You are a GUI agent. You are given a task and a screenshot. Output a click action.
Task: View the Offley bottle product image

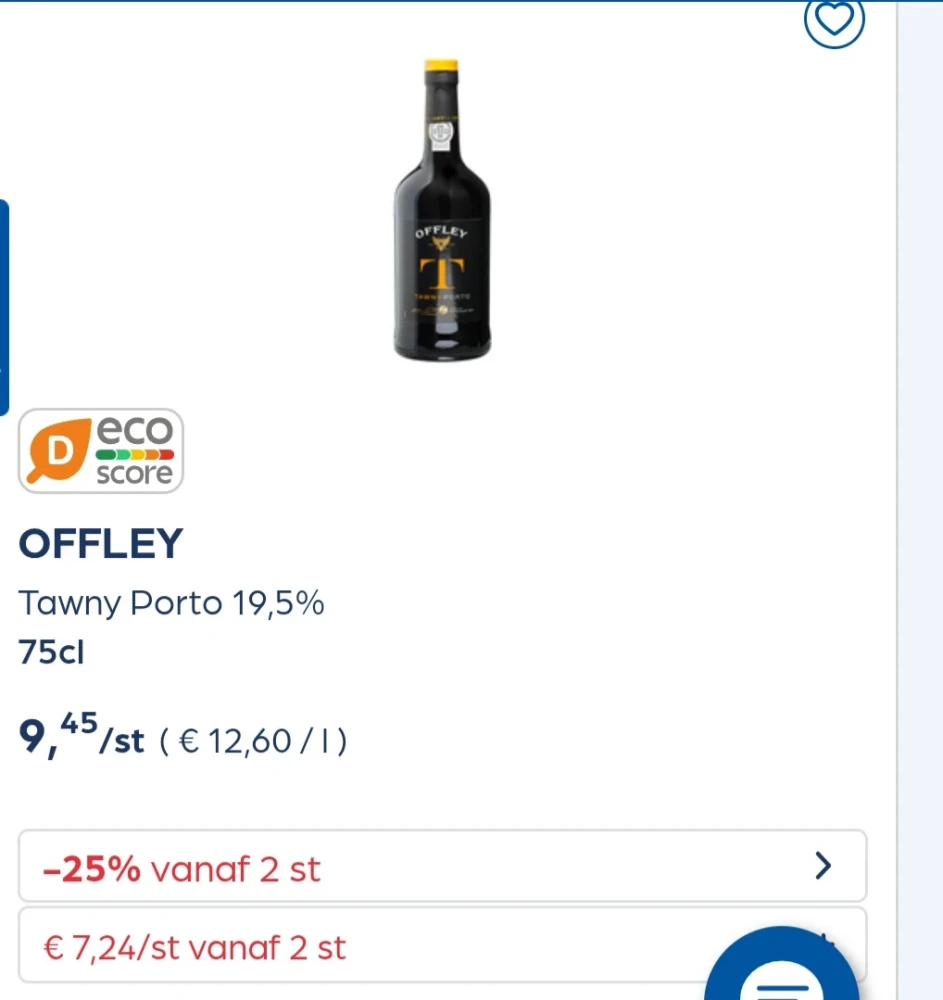442,210
